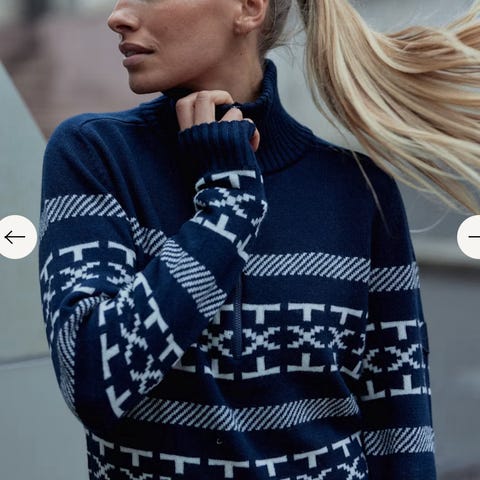Image resolution: width=480 pixels, height=480 pixels.
Task: Go to the previous product image
Action: click(x=15, y=237)
